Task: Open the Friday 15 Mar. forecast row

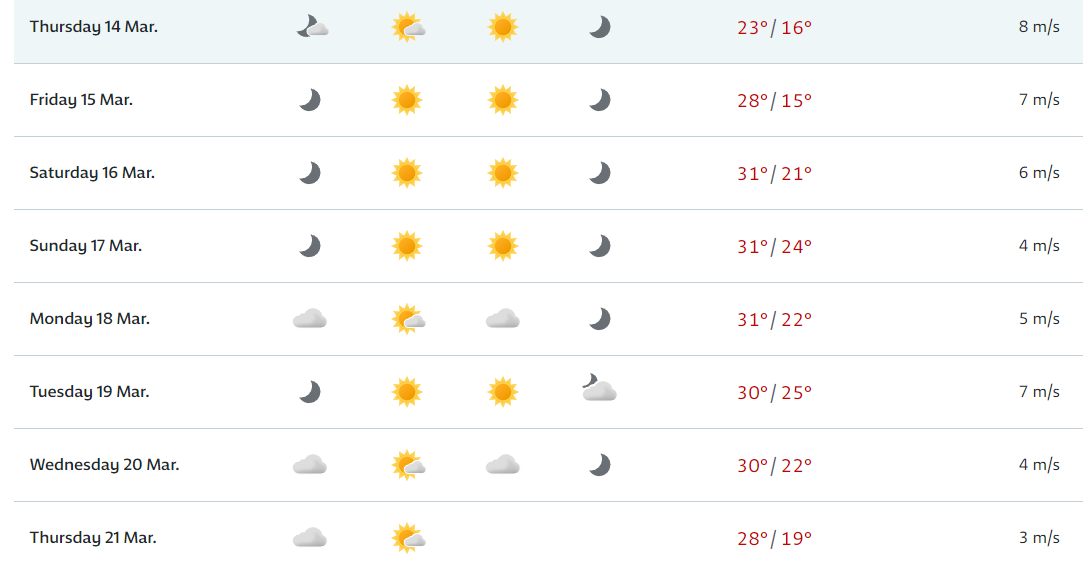Action: point(81,100)
